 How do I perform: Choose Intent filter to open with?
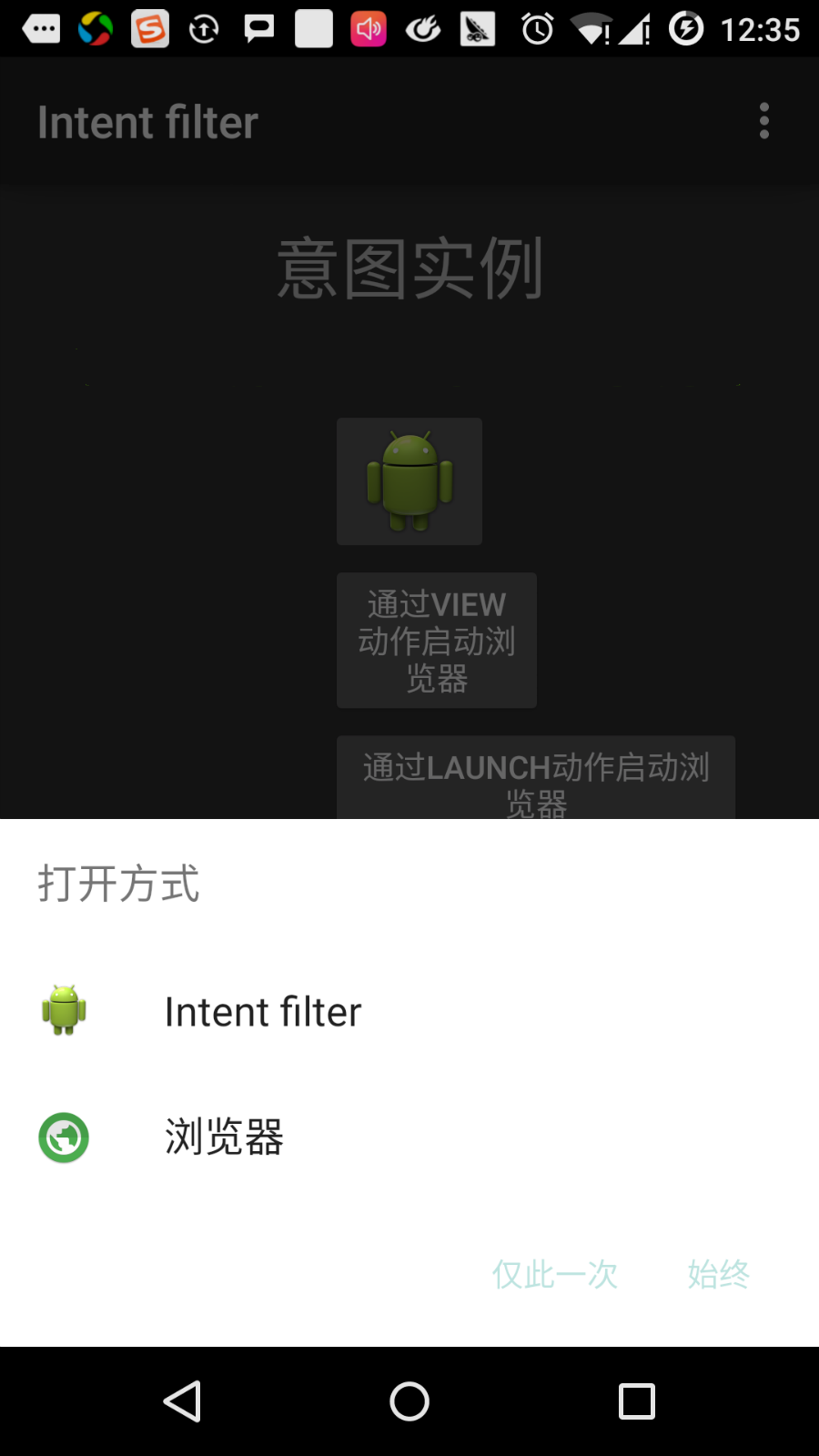264,1011
